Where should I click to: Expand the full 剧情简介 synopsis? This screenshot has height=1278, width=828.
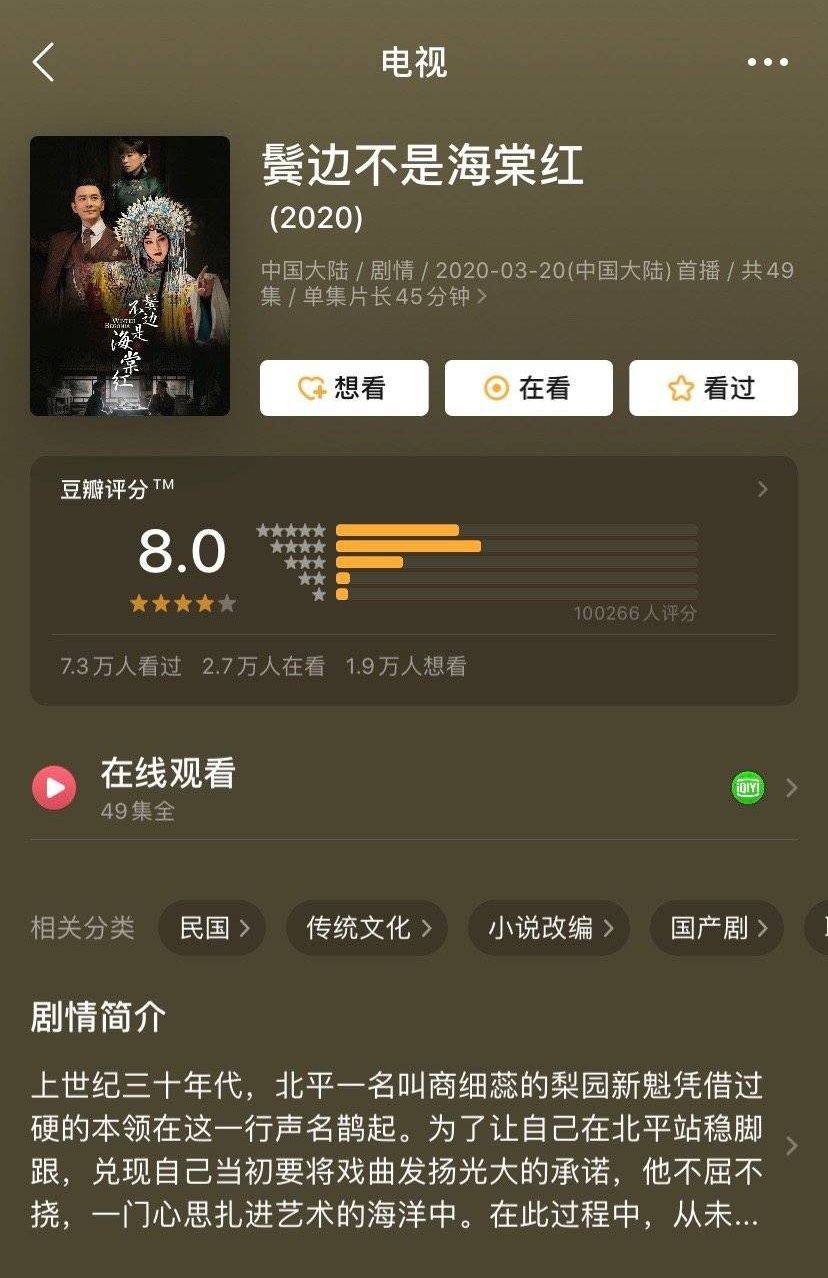[x=791, y=1146]
